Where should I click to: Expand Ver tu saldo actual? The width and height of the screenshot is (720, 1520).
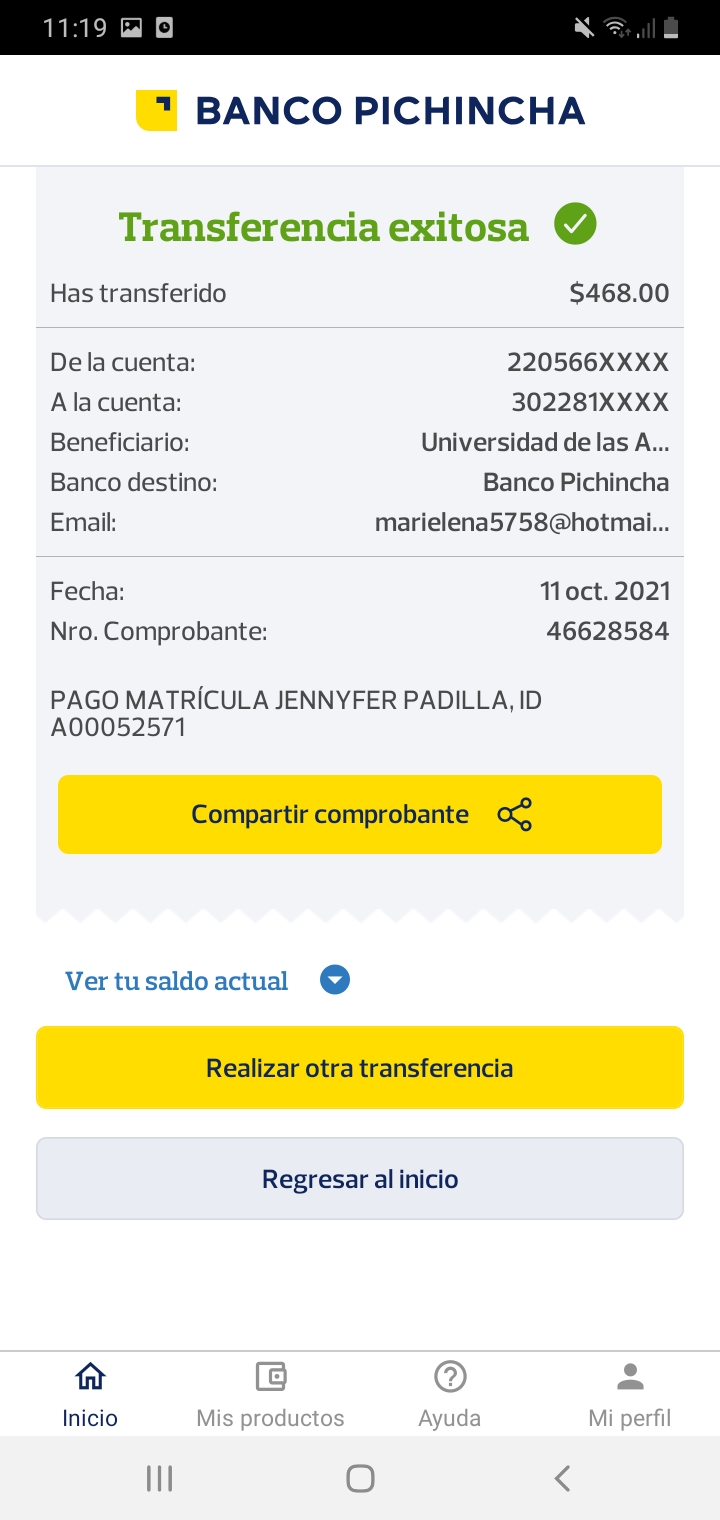click(x=207, y=981)
